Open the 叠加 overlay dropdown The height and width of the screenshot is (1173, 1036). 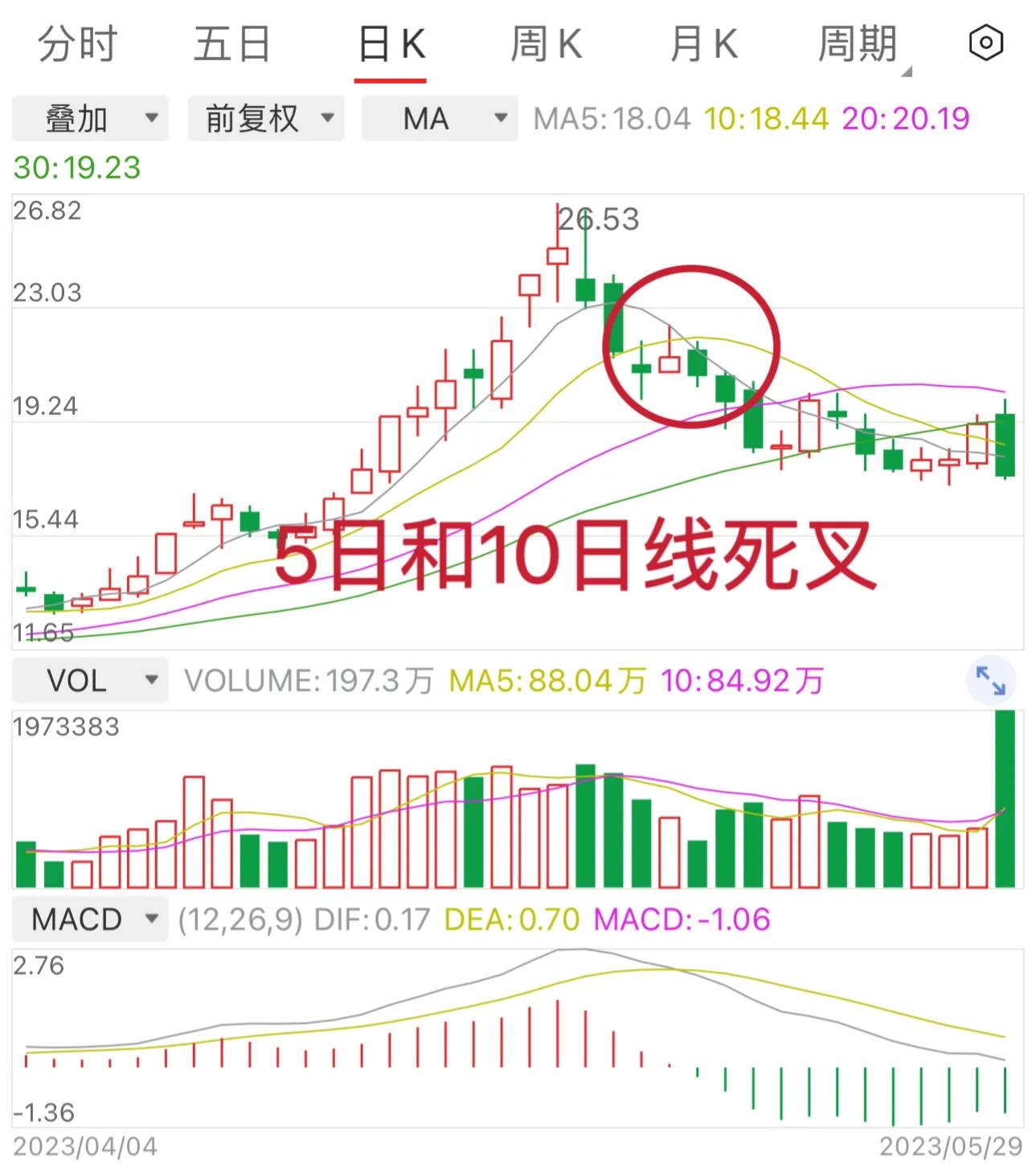[x=88, y=117]
